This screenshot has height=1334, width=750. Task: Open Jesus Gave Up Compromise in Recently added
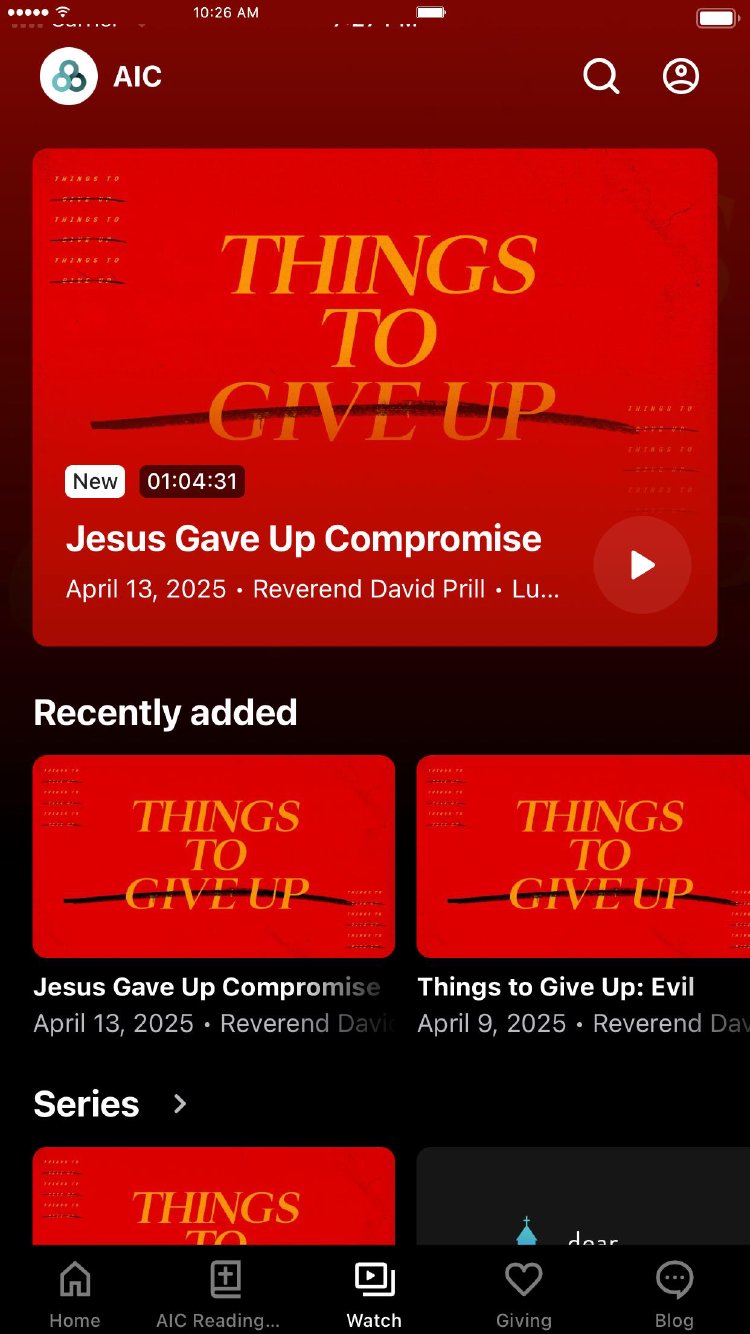213,857
